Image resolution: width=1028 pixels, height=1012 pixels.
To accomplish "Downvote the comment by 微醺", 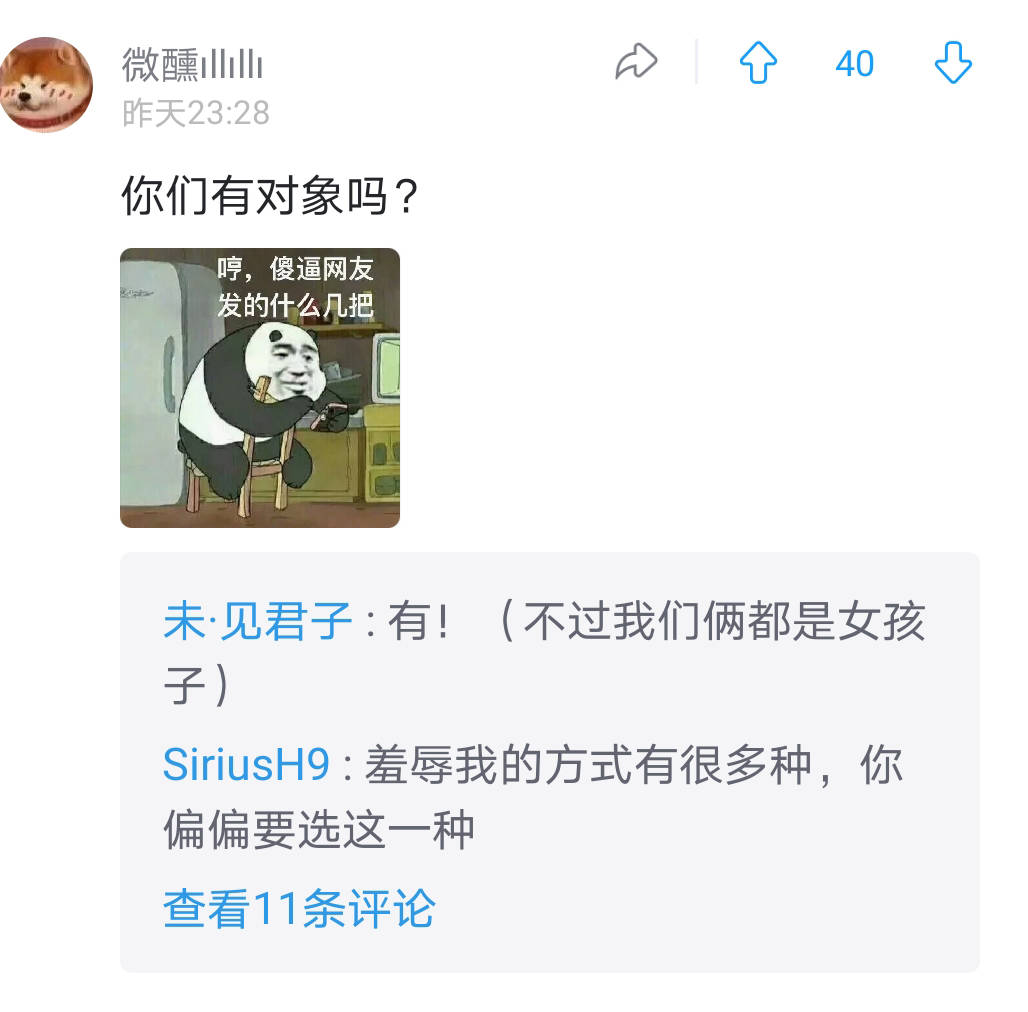I will [952, 63].
